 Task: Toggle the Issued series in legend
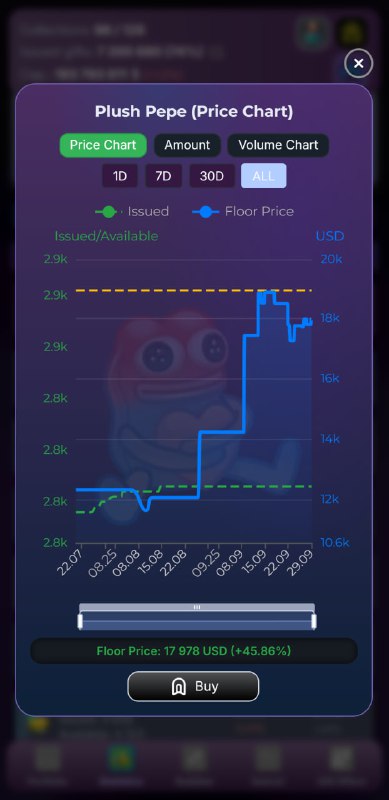pyautogui.click(x=132, y=211)
